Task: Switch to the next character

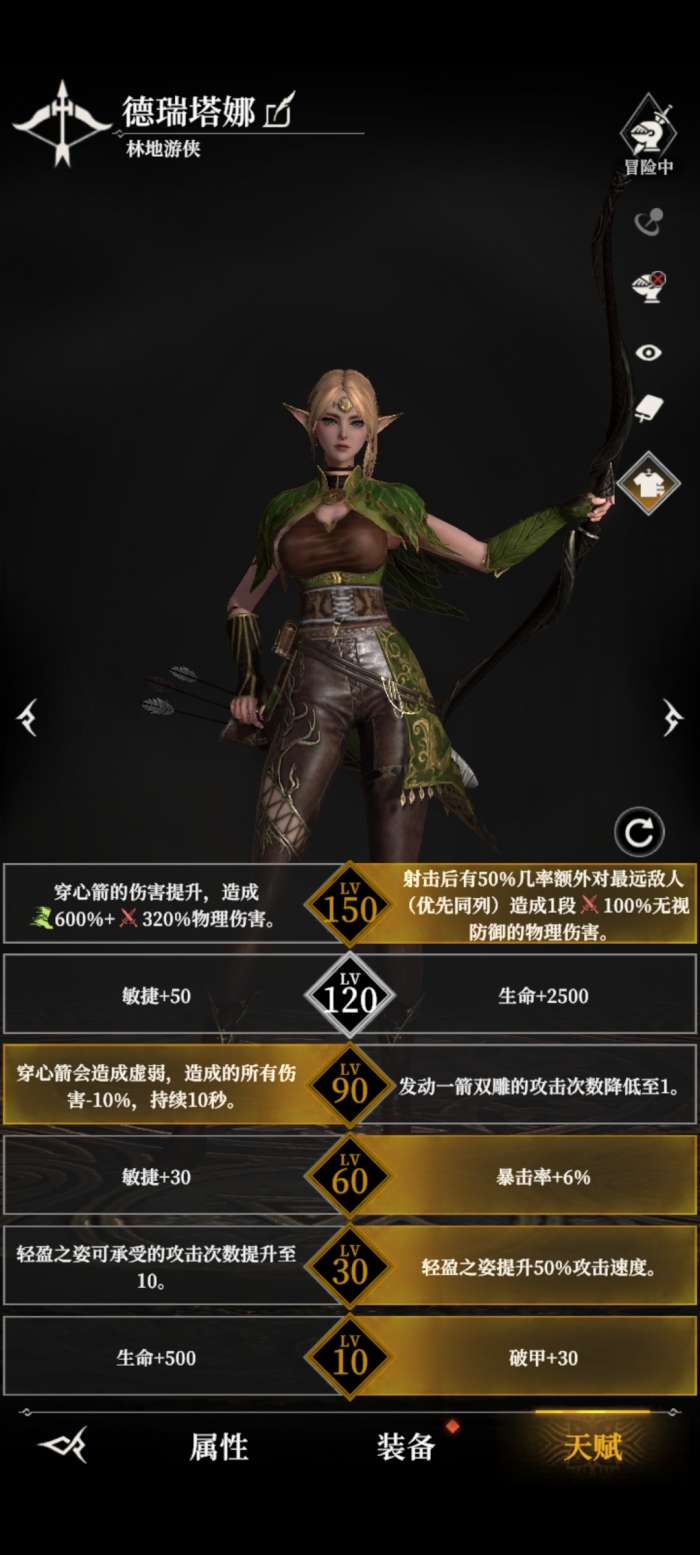Action: tap(673, 716)
